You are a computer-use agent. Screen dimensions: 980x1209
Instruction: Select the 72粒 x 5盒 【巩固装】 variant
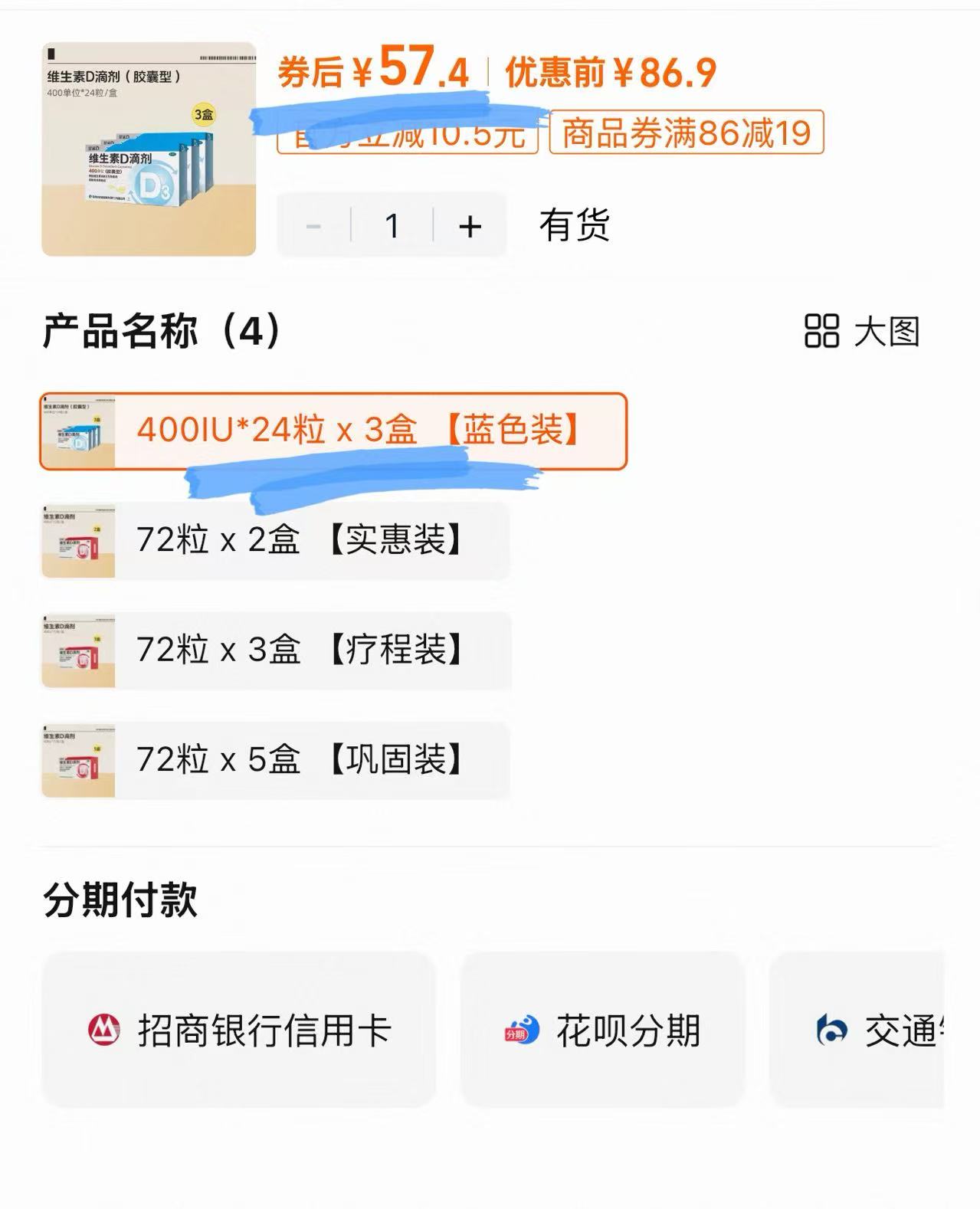point(299,761)
